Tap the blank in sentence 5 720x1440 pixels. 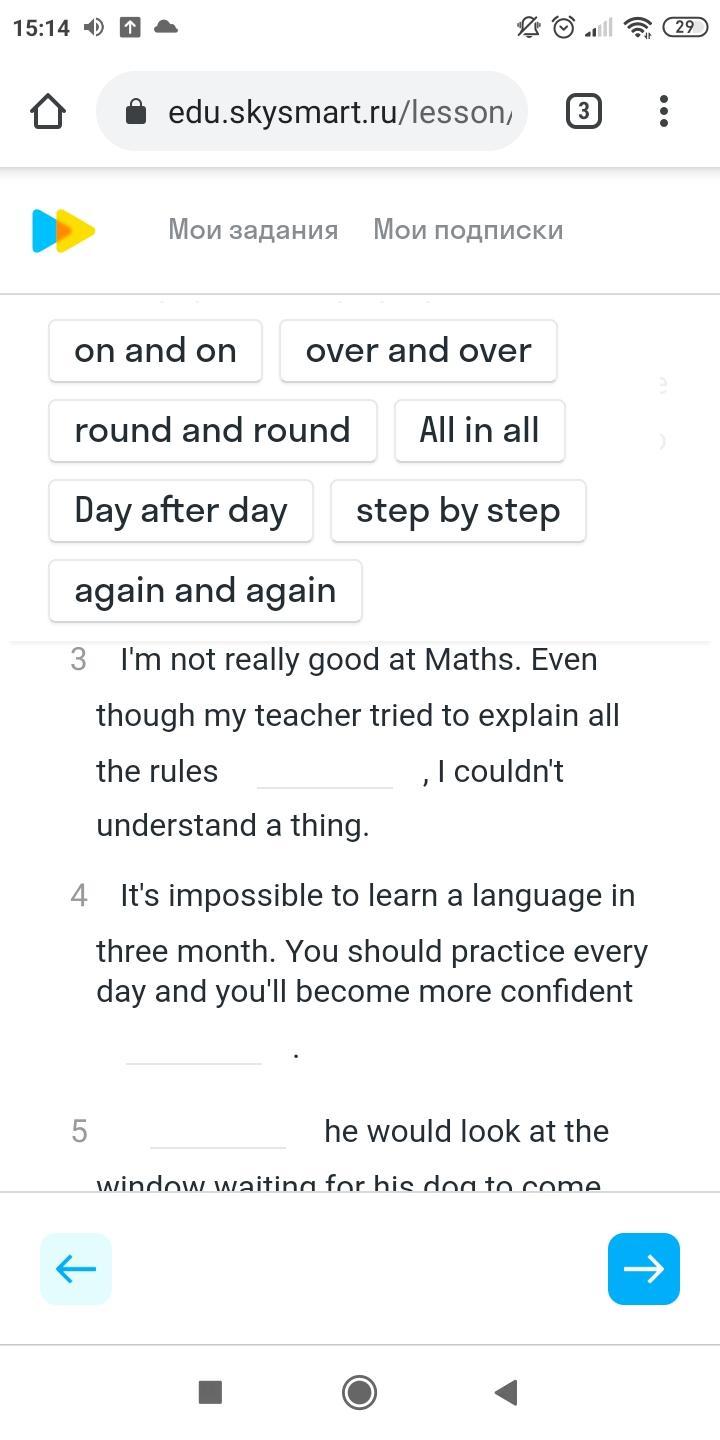218,1132
